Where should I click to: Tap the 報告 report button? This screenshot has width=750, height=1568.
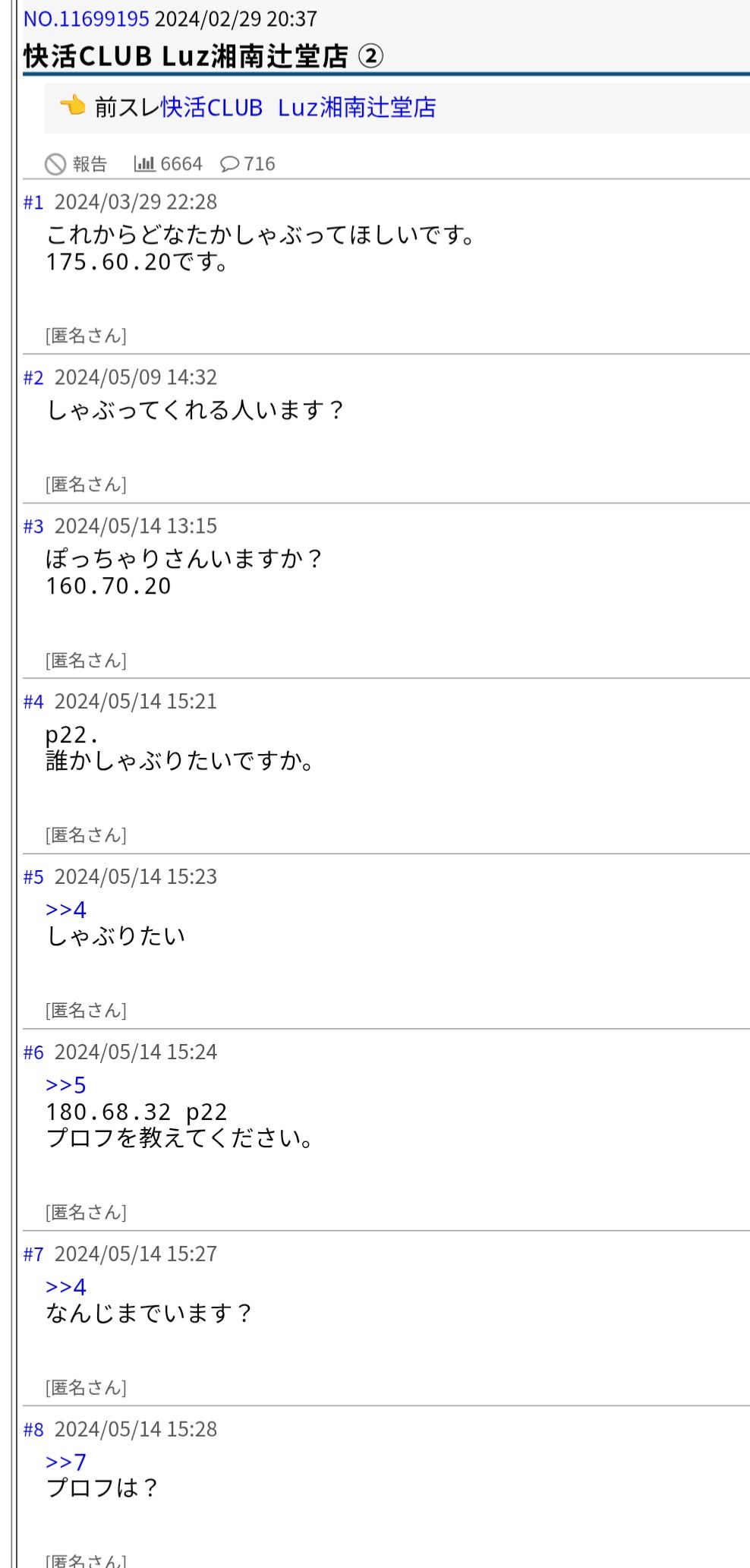tap(76, 164)
